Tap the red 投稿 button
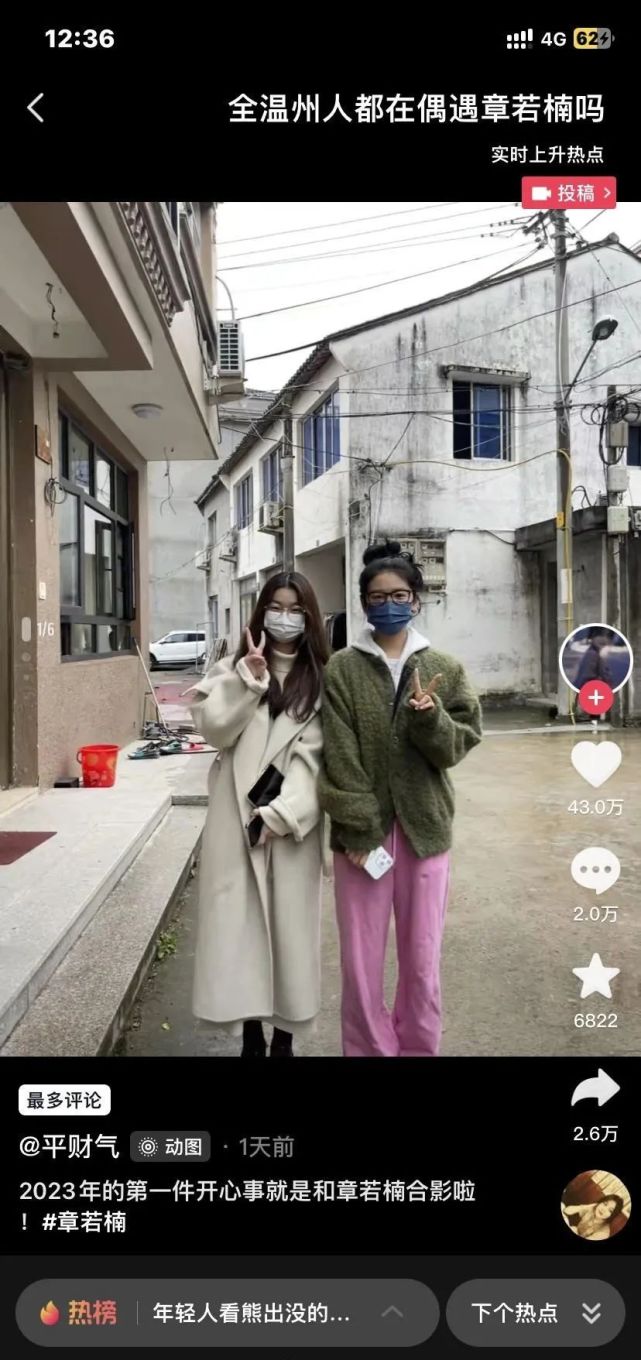Image resolution: width=641 pixels, height=1360 pixels. [568, 193]
